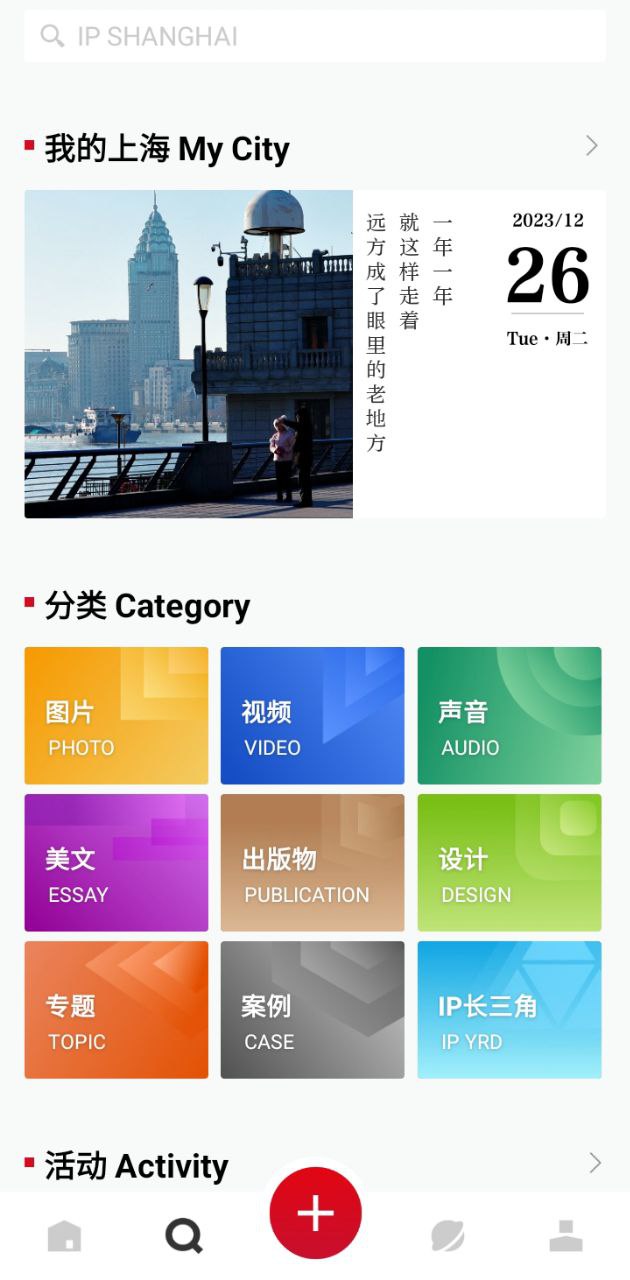Open the profile tab

tap(566, 1236)
